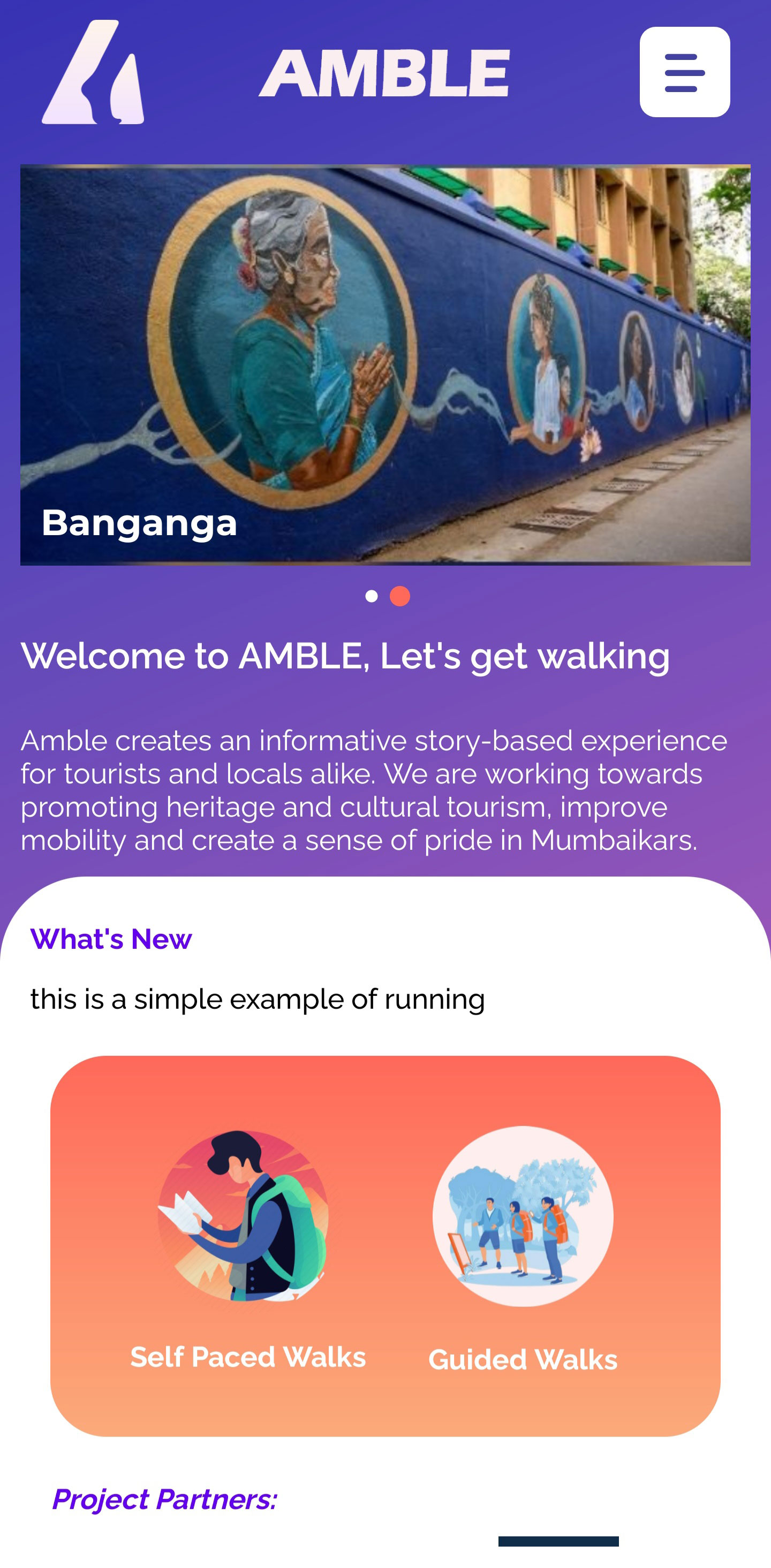Select the second carousel page dot
This screenshot has height=1568, width=771.
point(399,597)
